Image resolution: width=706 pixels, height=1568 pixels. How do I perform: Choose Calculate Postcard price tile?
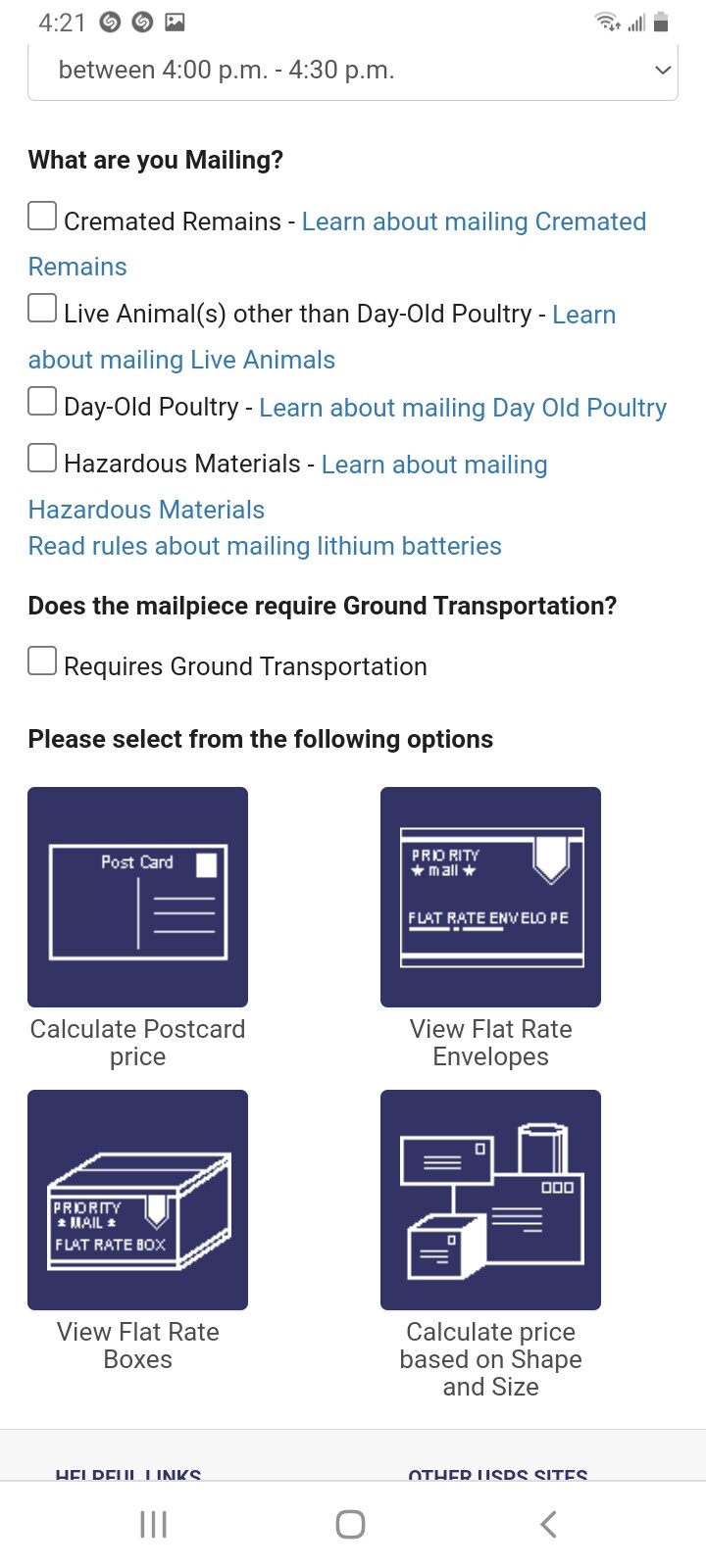pyautogui.click(x=137, y=897)
